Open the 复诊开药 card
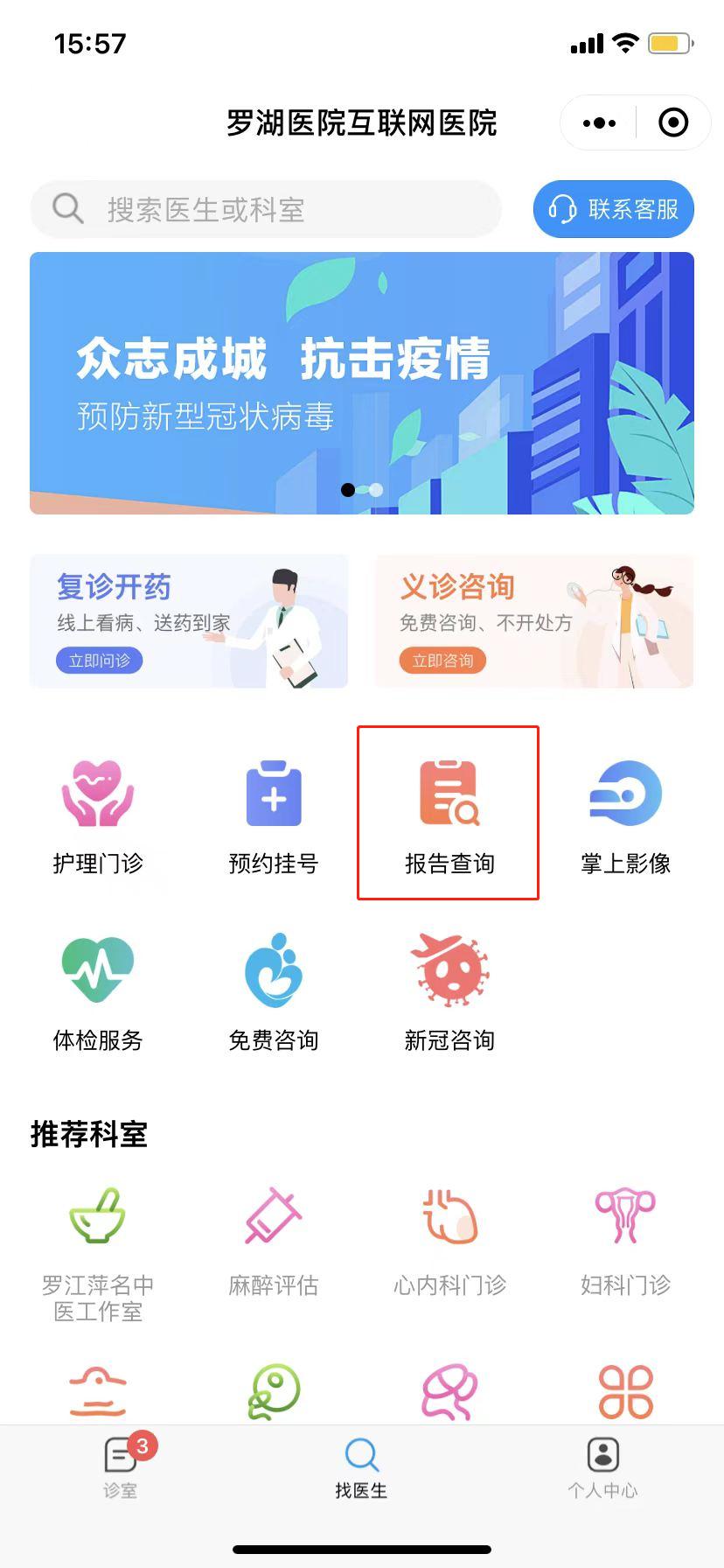The height and width of the screenshot is (1568, 724). (189, 621)
